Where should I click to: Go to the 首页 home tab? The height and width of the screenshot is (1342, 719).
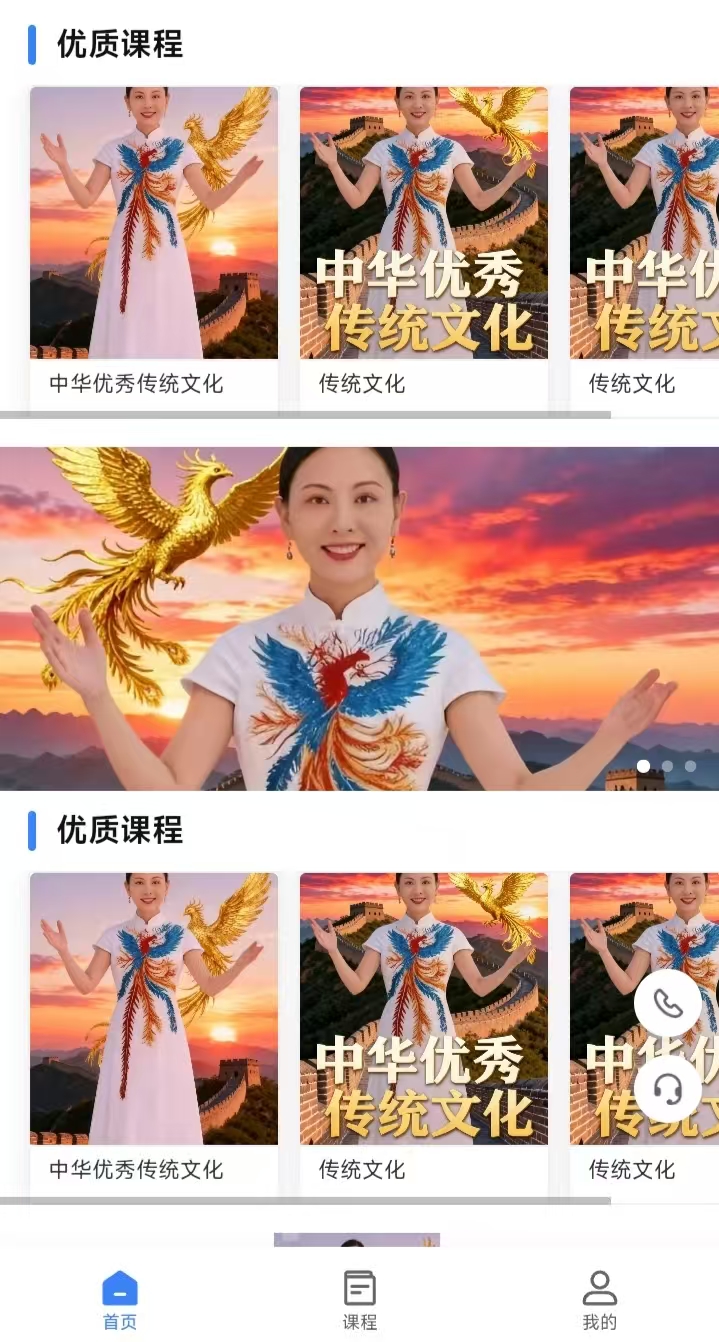tap(120, 1300)
